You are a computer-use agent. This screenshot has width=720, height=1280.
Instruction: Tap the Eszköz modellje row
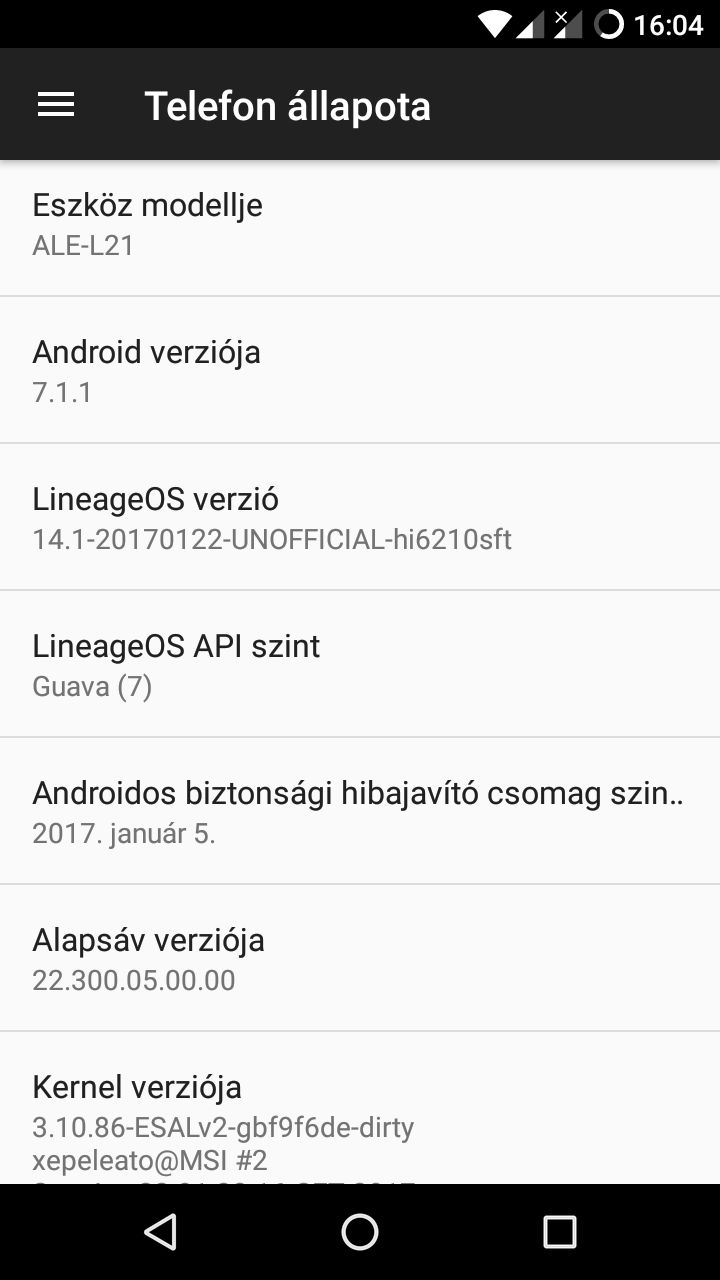click(x=360, y=228)
